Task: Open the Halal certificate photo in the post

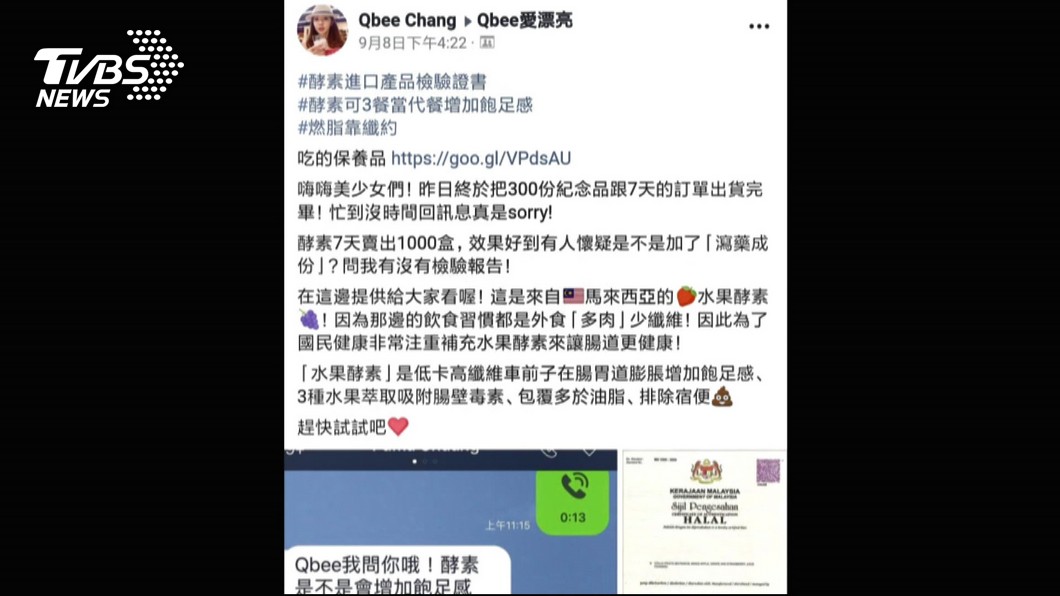Action: [x=704, y=522]
